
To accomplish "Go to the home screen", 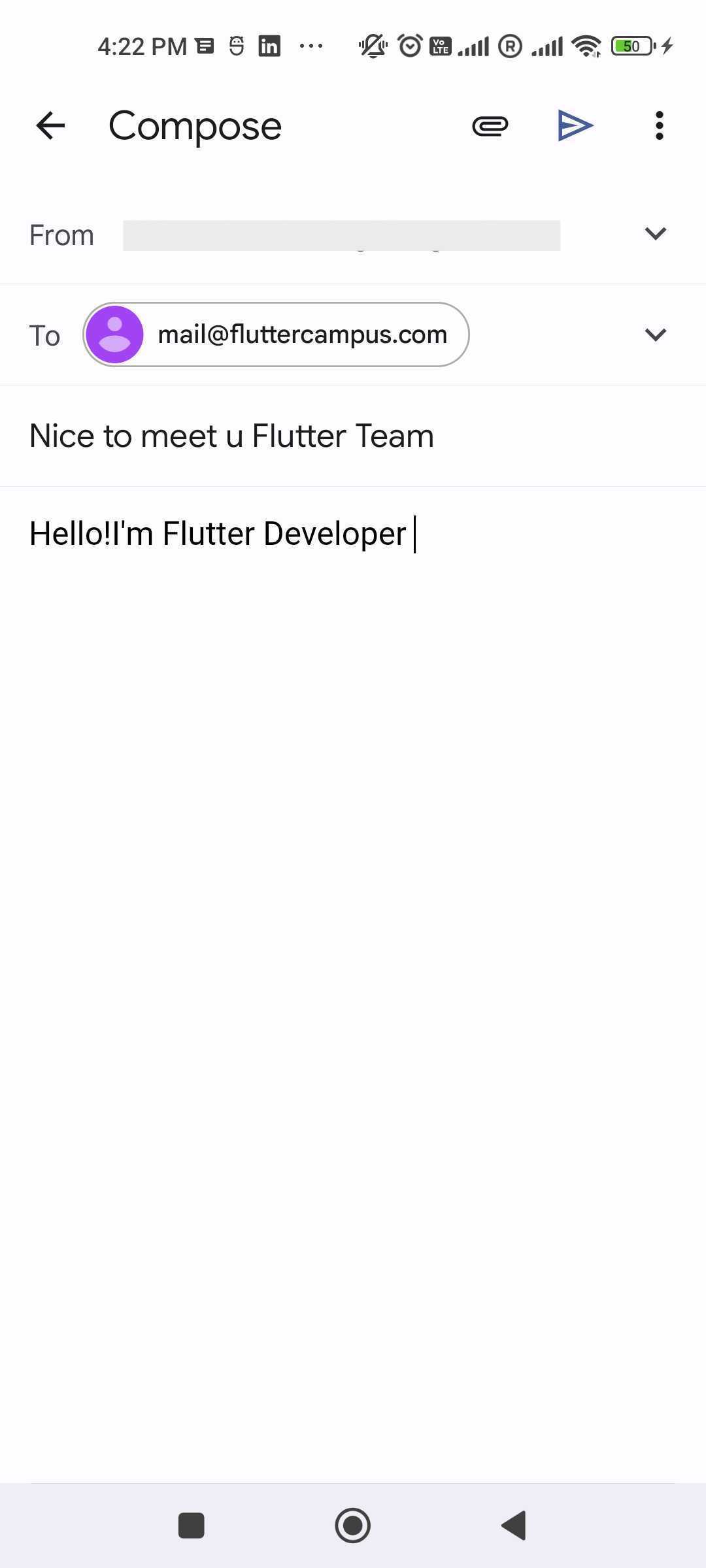I will 353,1526.
